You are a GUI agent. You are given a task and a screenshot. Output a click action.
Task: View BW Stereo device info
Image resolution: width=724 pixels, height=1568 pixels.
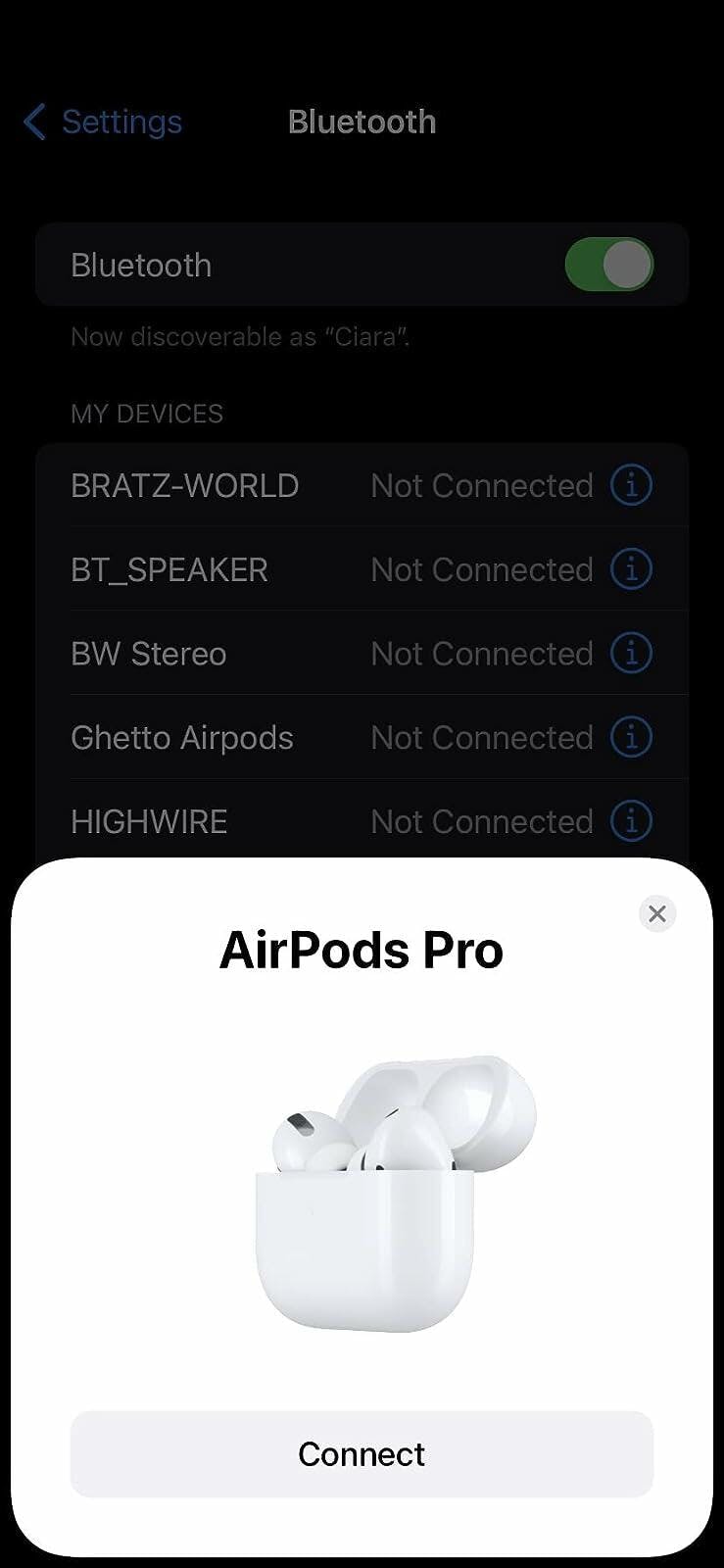pos(631,654)
